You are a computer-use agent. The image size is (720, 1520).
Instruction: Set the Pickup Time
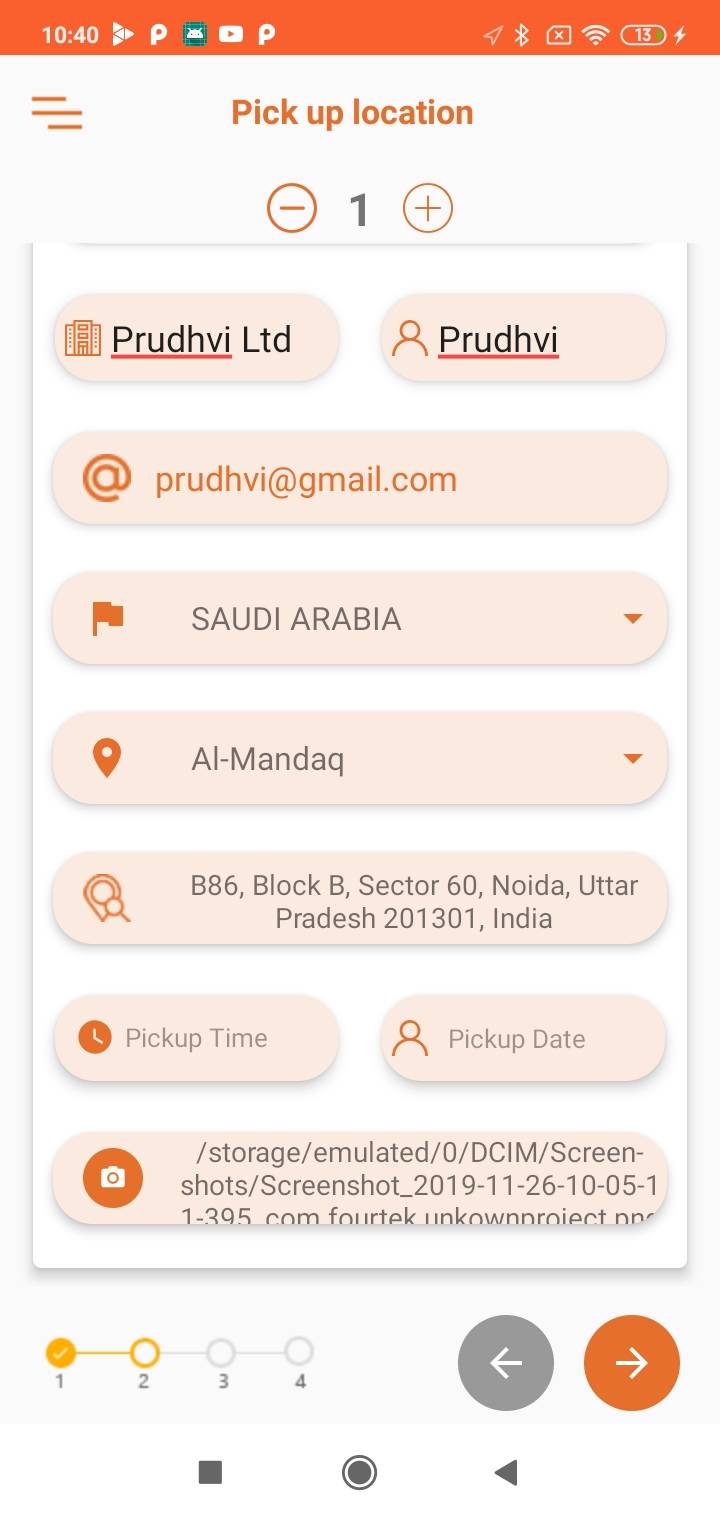pos(197,1038)
